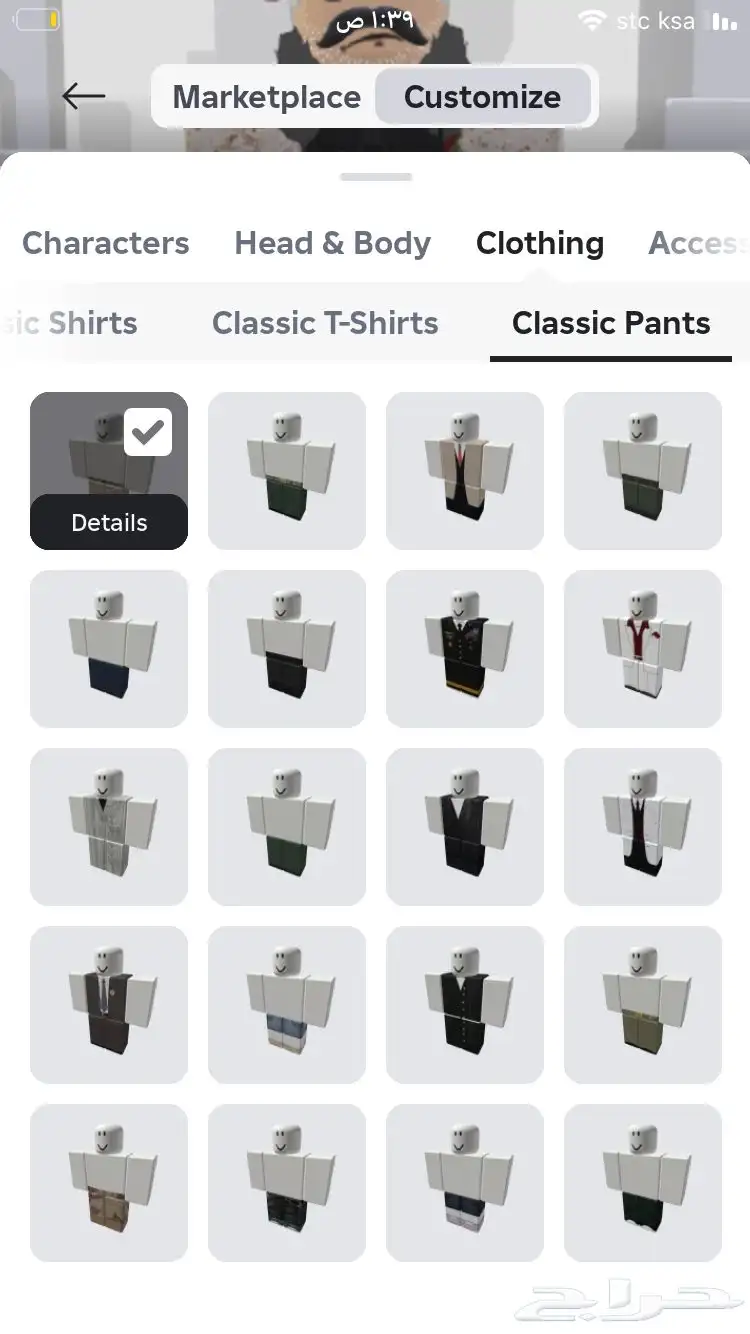Equip the navy blue pants
Screen dimensions: 750x1334
click(x=109, y=648)
